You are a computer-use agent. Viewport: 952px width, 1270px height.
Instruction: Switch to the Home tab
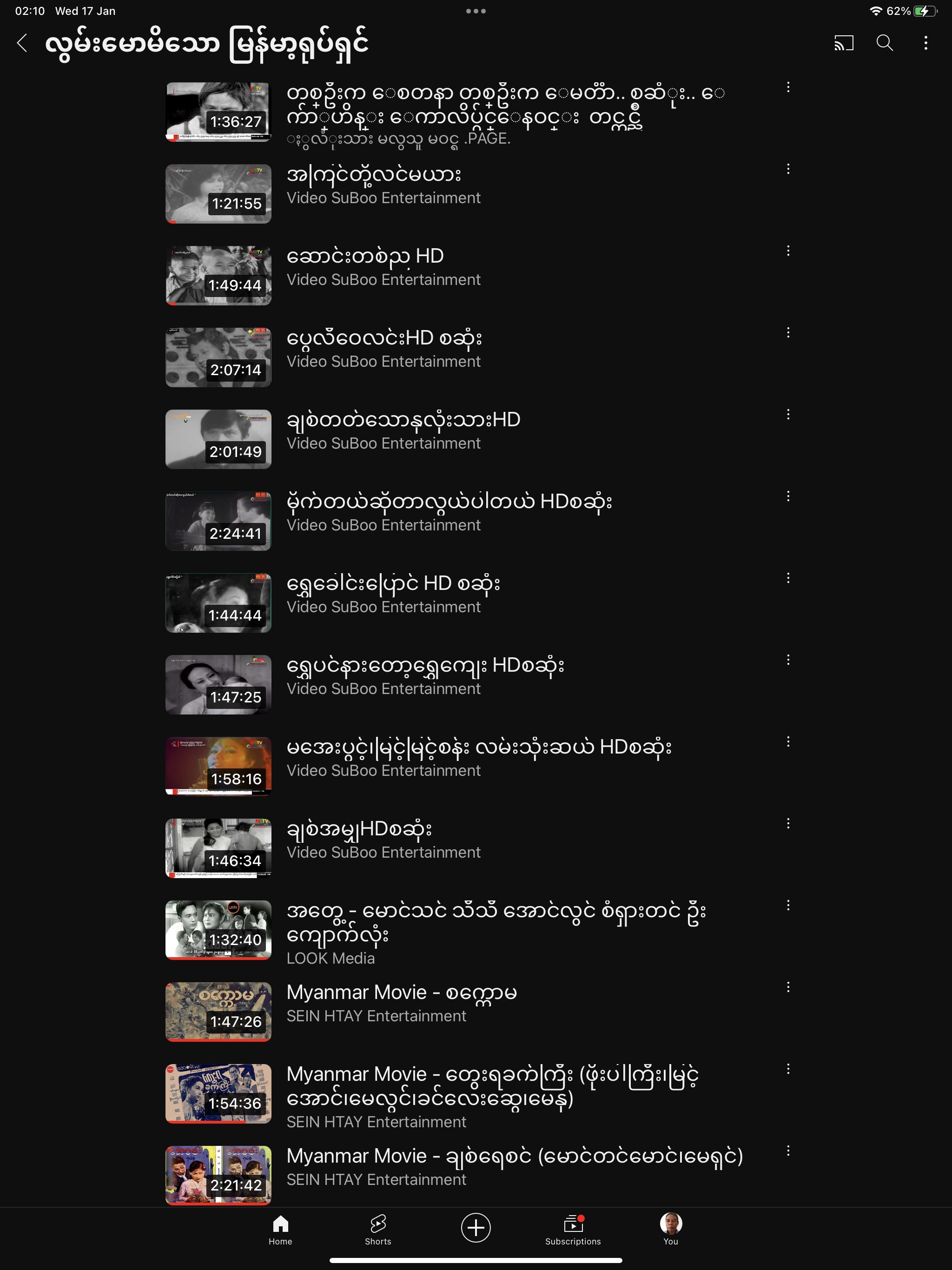280,1229
